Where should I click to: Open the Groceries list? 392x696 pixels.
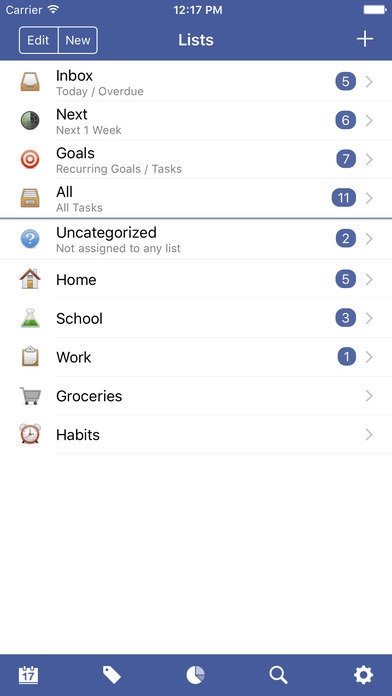point(196,396)
